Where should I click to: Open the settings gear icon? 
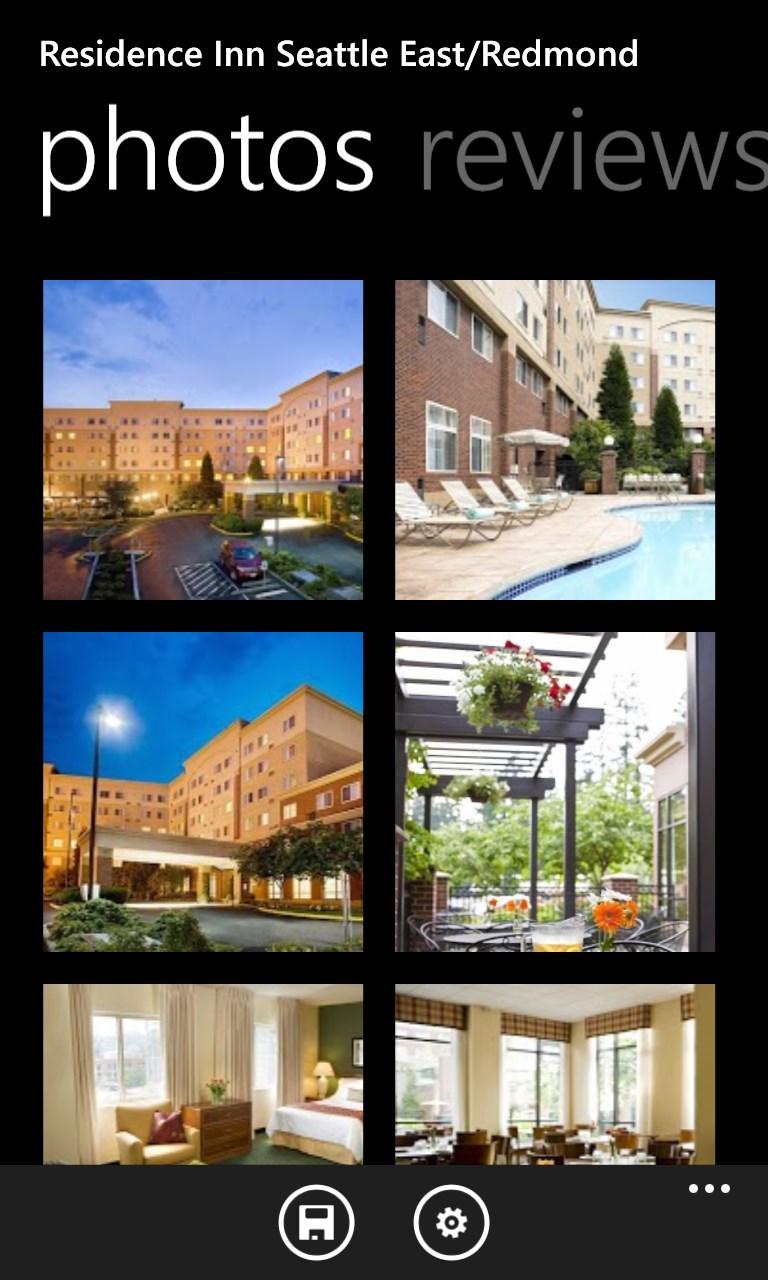pyautogui.click(x=451, y=1222)
